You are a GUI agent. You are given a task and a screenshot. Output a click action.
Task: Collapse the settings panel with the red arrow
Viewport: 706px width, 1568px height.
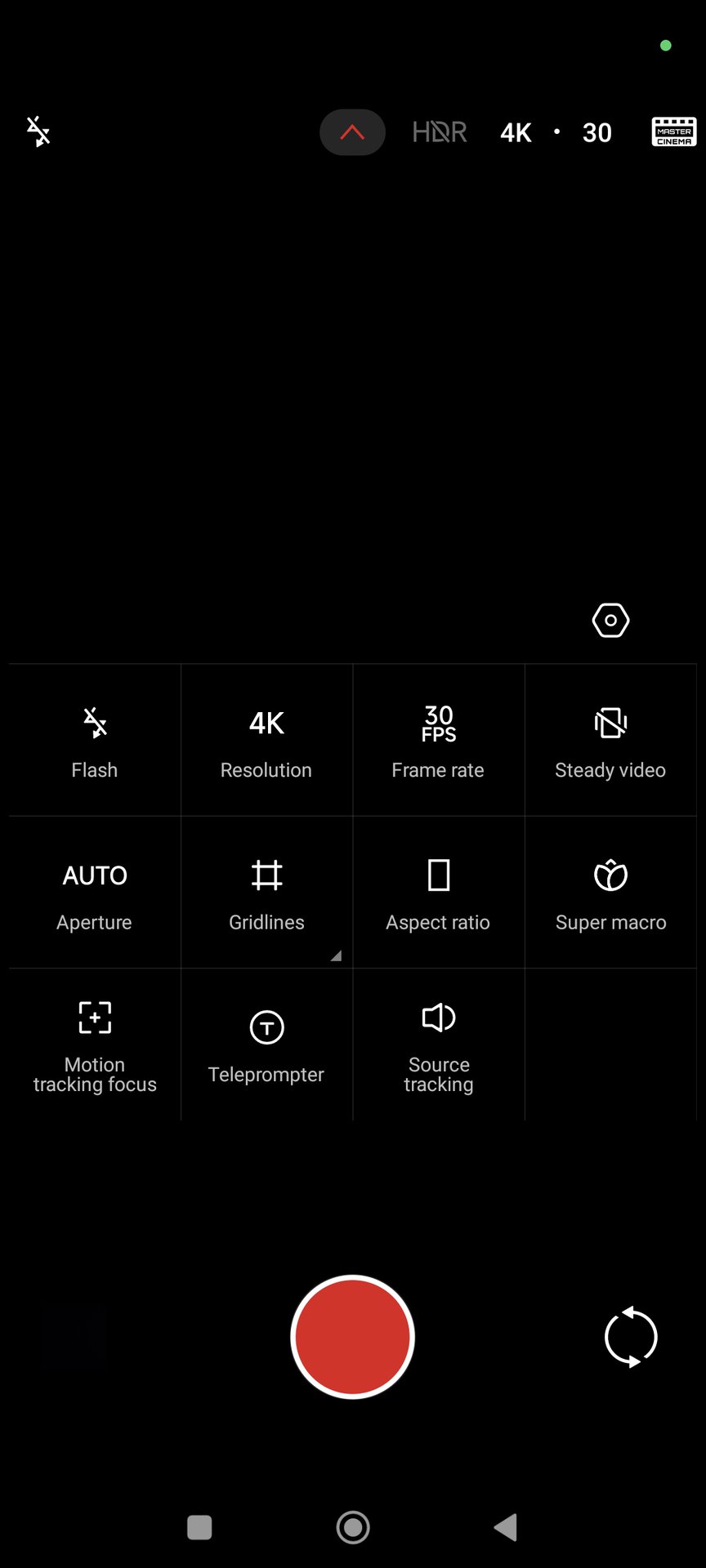coord(352,132)
